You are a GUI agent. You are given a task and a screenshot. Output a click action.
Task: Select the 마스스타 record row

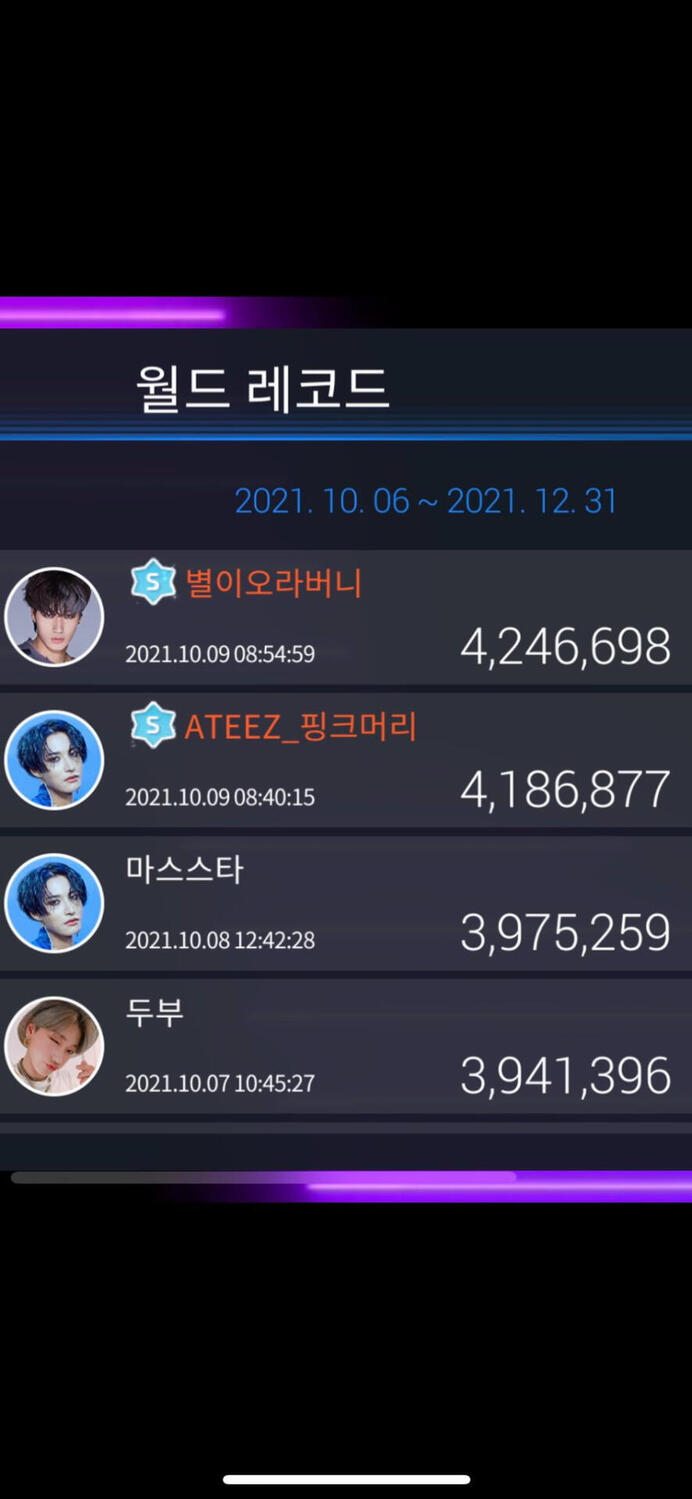coord(345,903)
